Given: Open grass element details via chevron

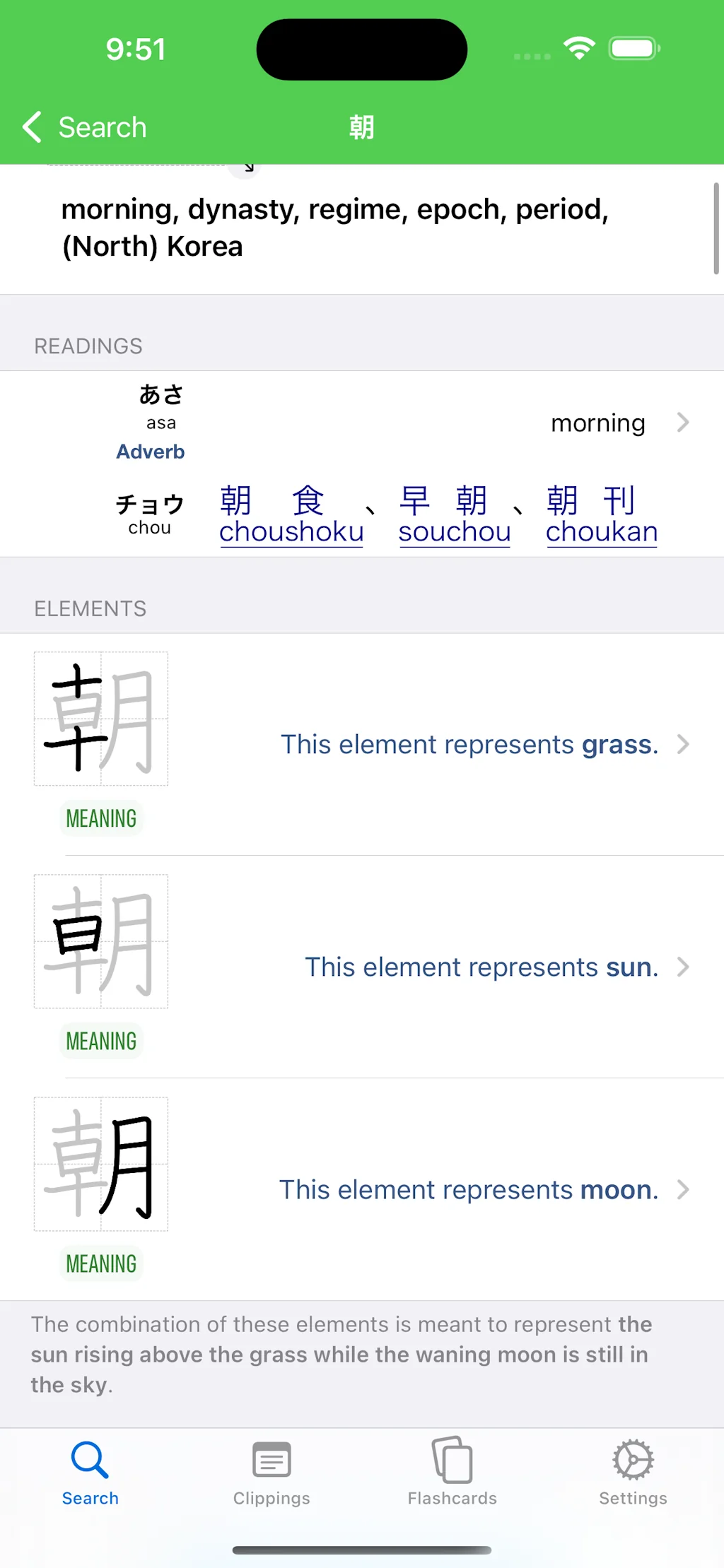Looking at the screenshot, I should click(x=683, y=744).
